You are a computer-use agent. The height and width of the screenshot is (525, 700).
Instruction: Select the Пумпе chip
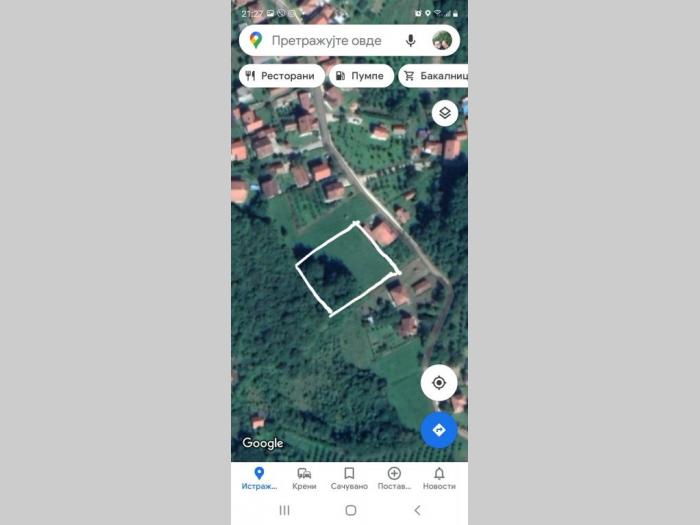coord(361,76)
